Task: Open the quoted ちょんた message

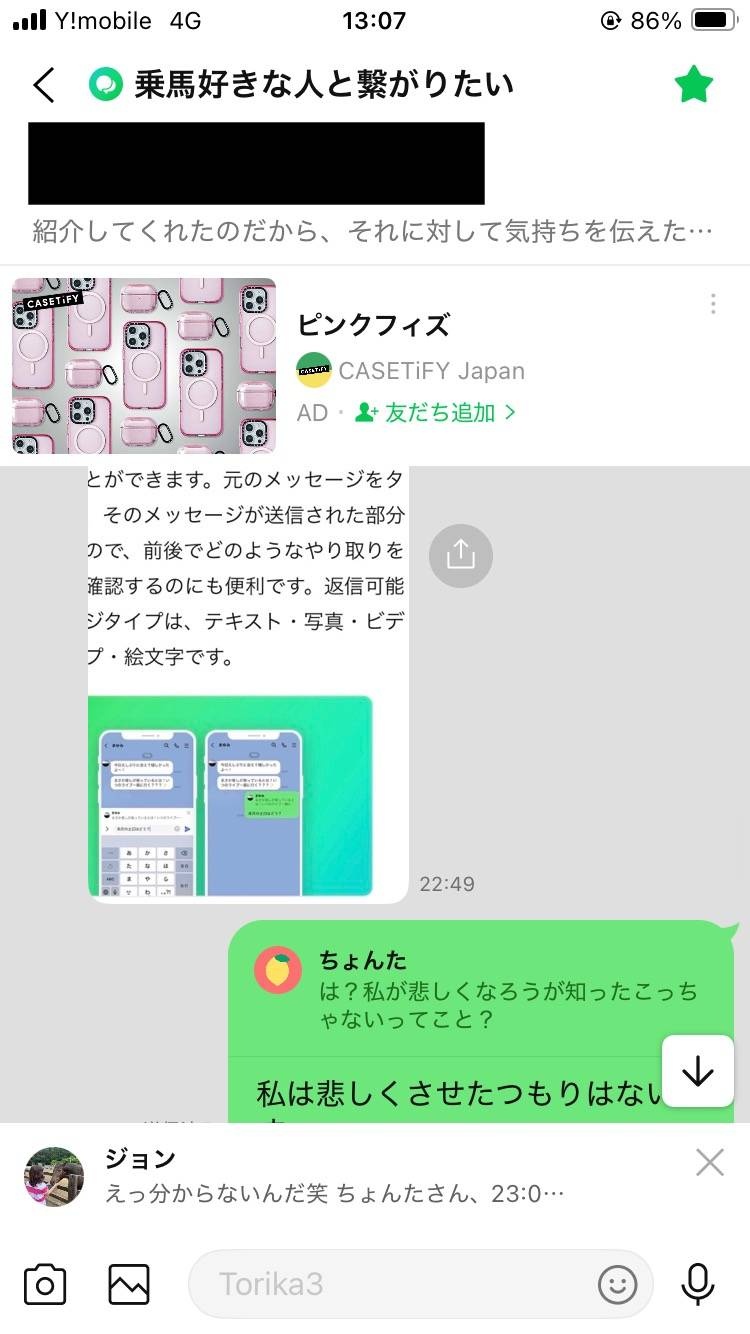Action: coord(480,990)
